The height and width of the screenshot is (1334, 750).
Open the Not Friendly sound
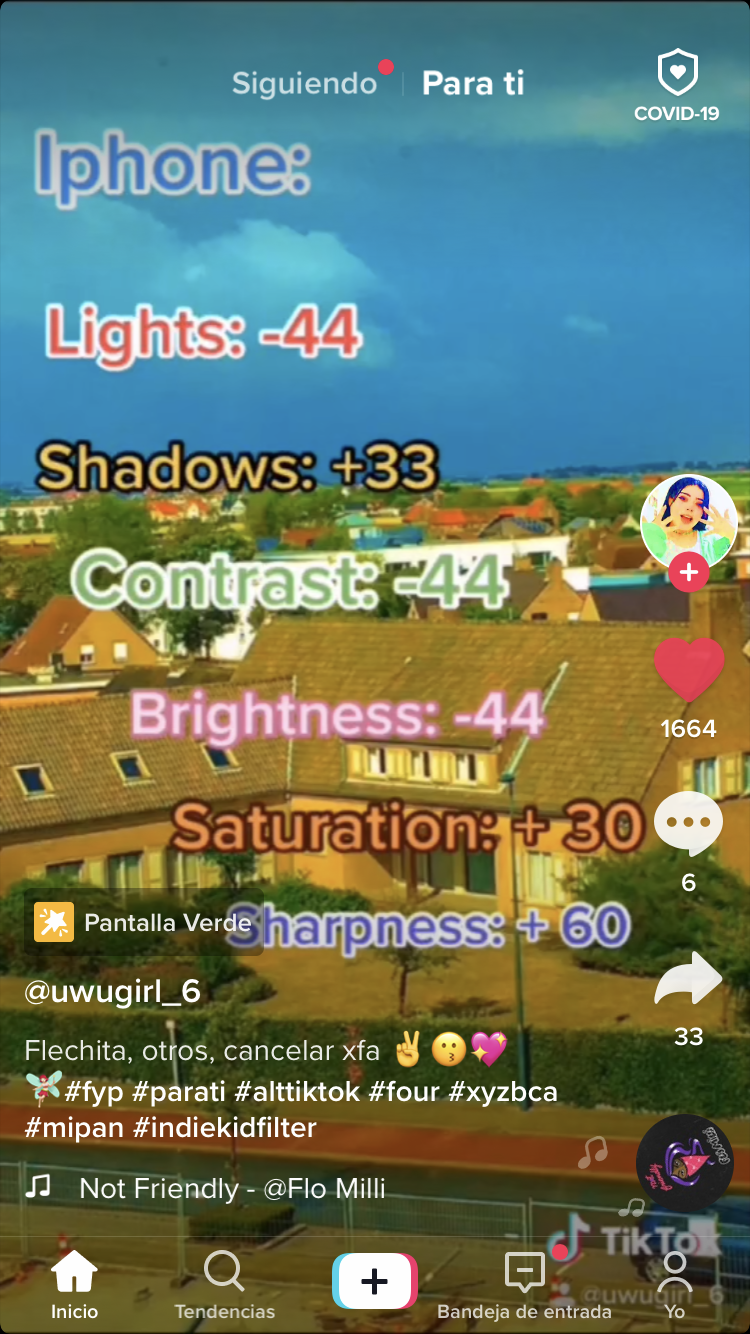pos(232,1188)
